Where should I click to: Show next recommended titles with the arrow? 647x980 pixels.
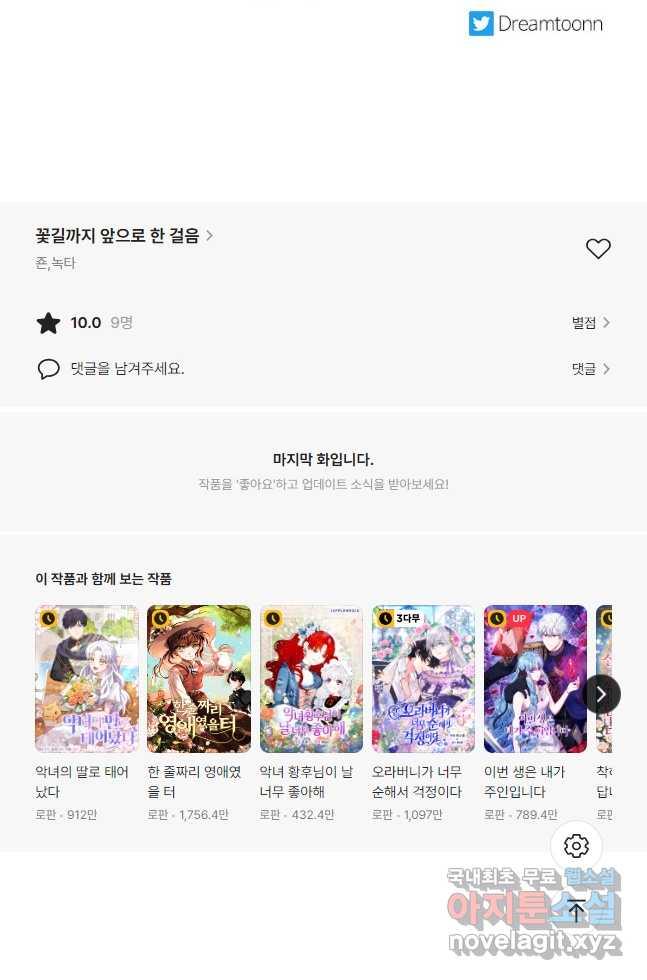(601, 693)
